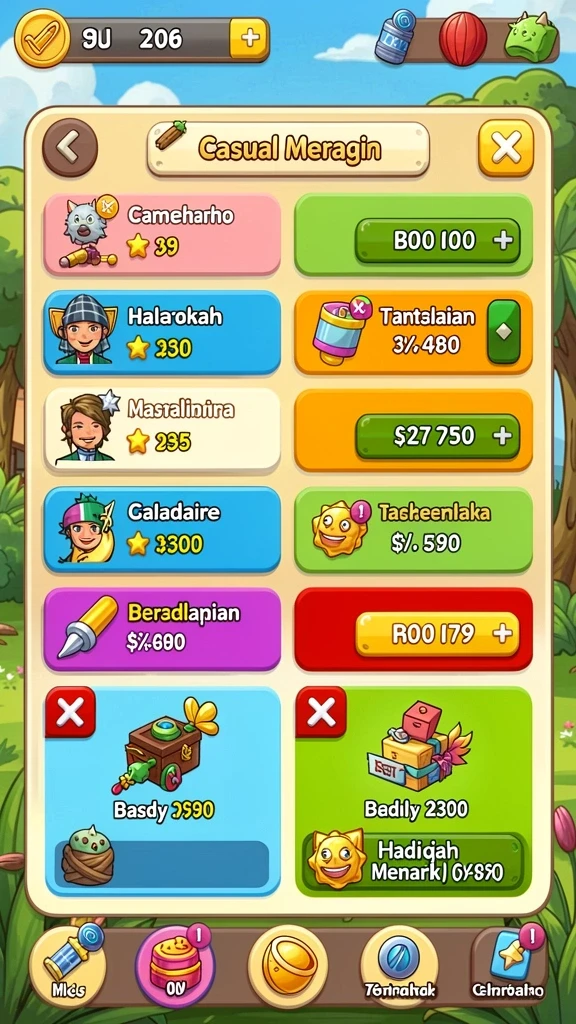Select the Taskeenlaka offer card
This screenshot has height=1024, width=576.
(413, 530)
